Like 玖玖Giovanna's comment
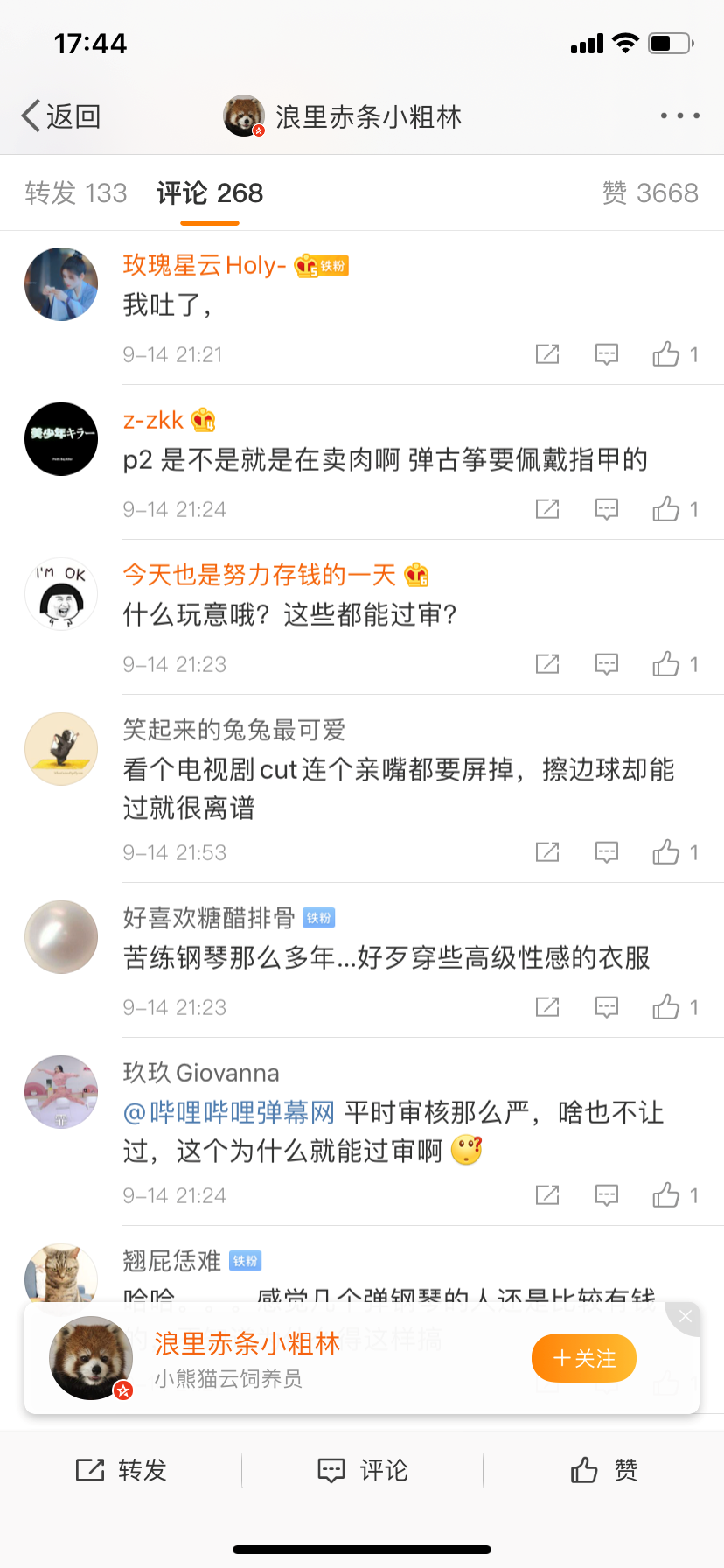 point(675,1195)
